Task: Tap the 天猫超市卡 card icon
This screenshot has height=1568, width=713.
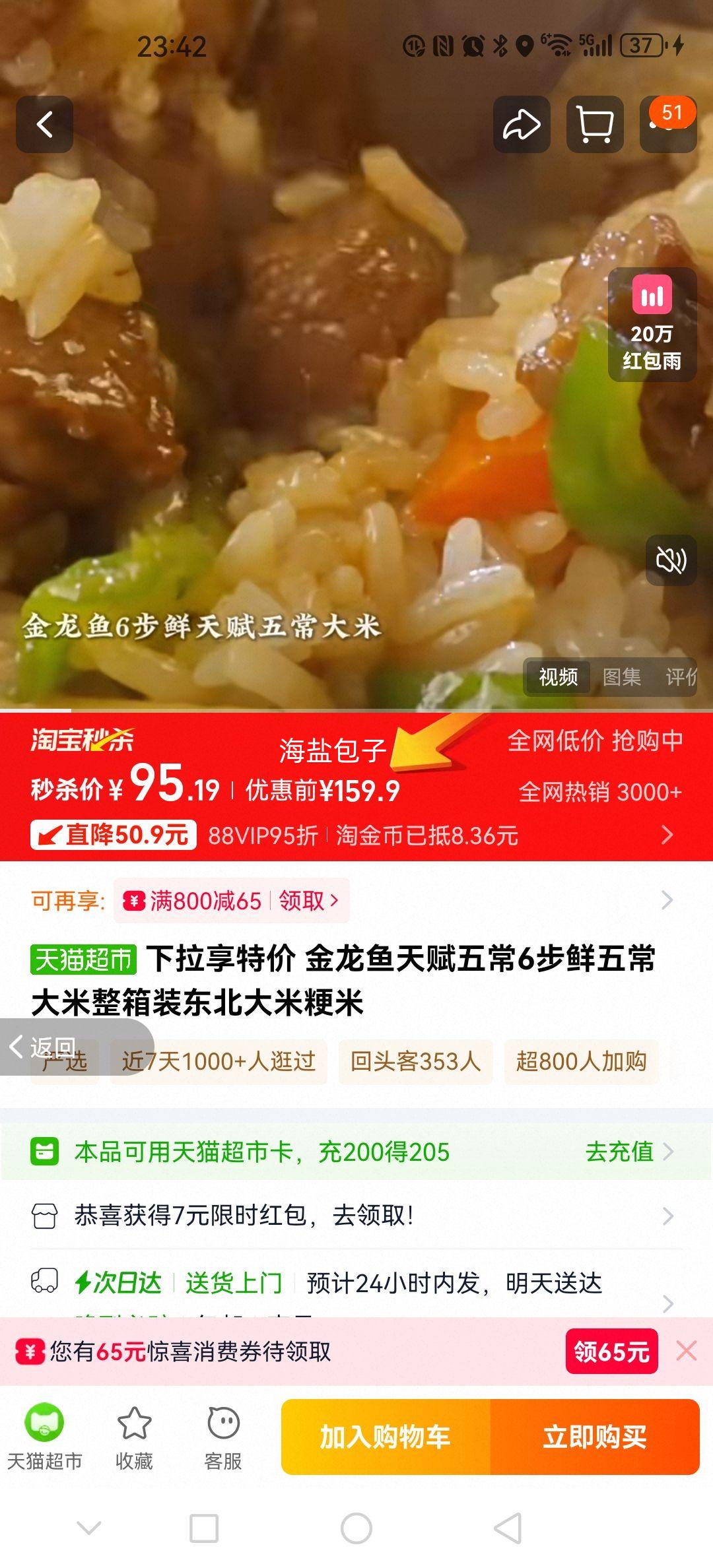Action: pos(44,1152)
